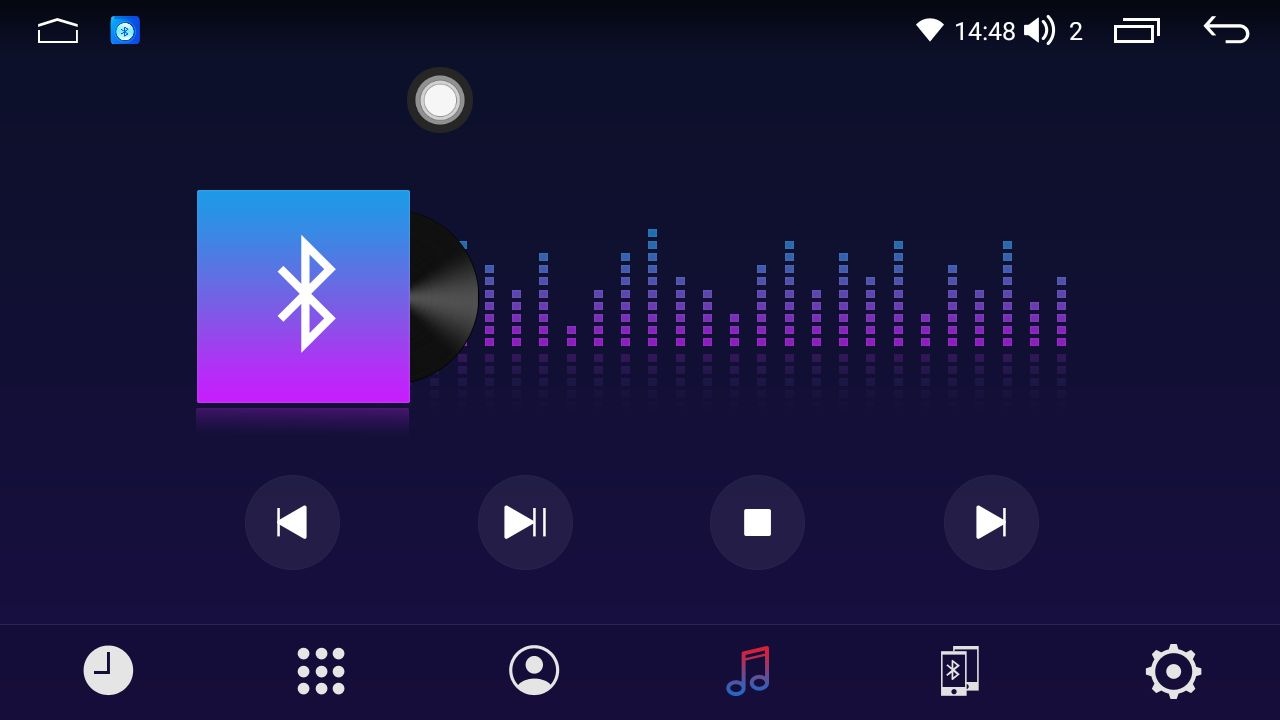This screenshot has height=720, width=1280.
Task: Open the recent apps view
Action: 1136,31
